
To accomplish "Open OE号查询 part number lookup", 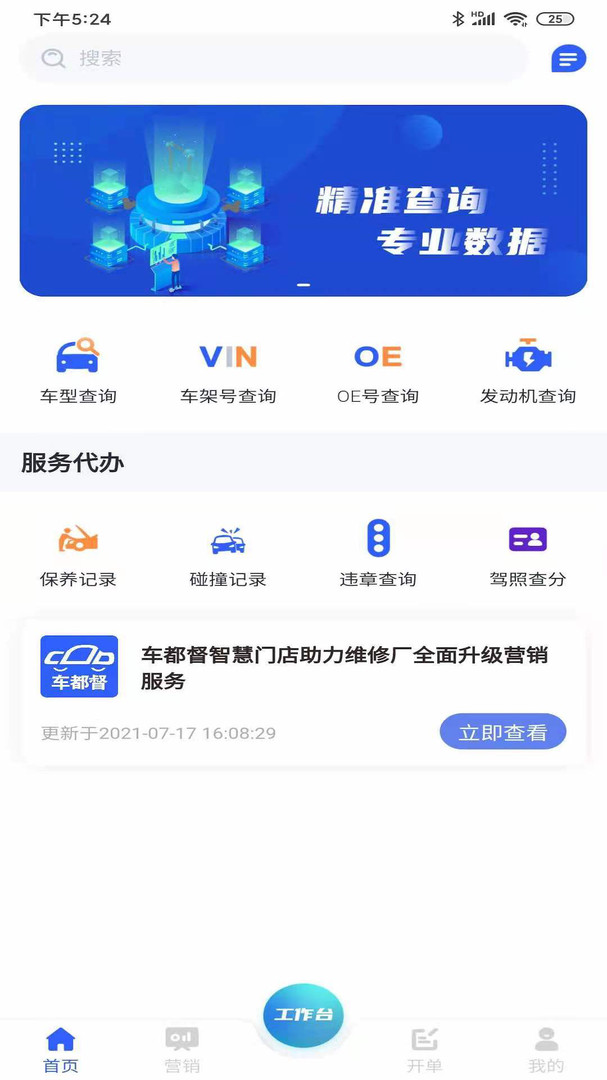I will (x=378, y=371).
